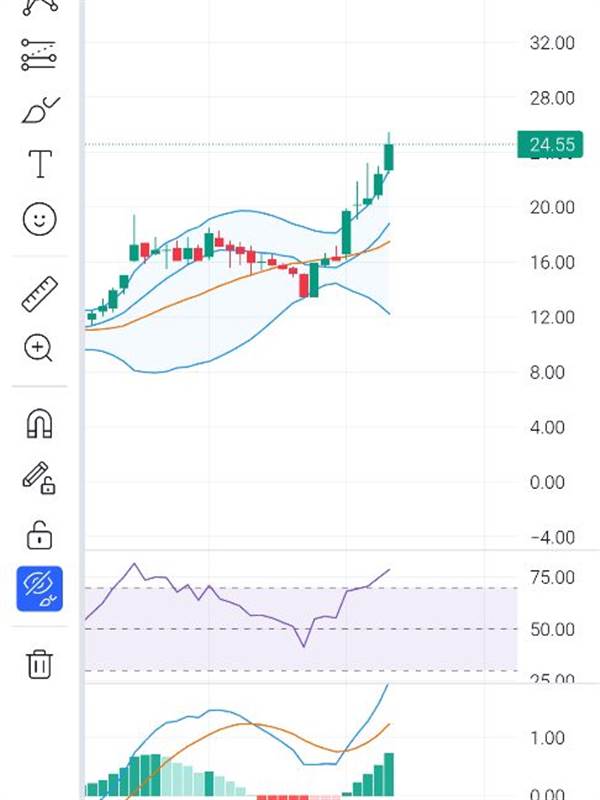Activate the ruler measure tool
The height and width of the screenshot is (800, 600).
click(39, 294)
